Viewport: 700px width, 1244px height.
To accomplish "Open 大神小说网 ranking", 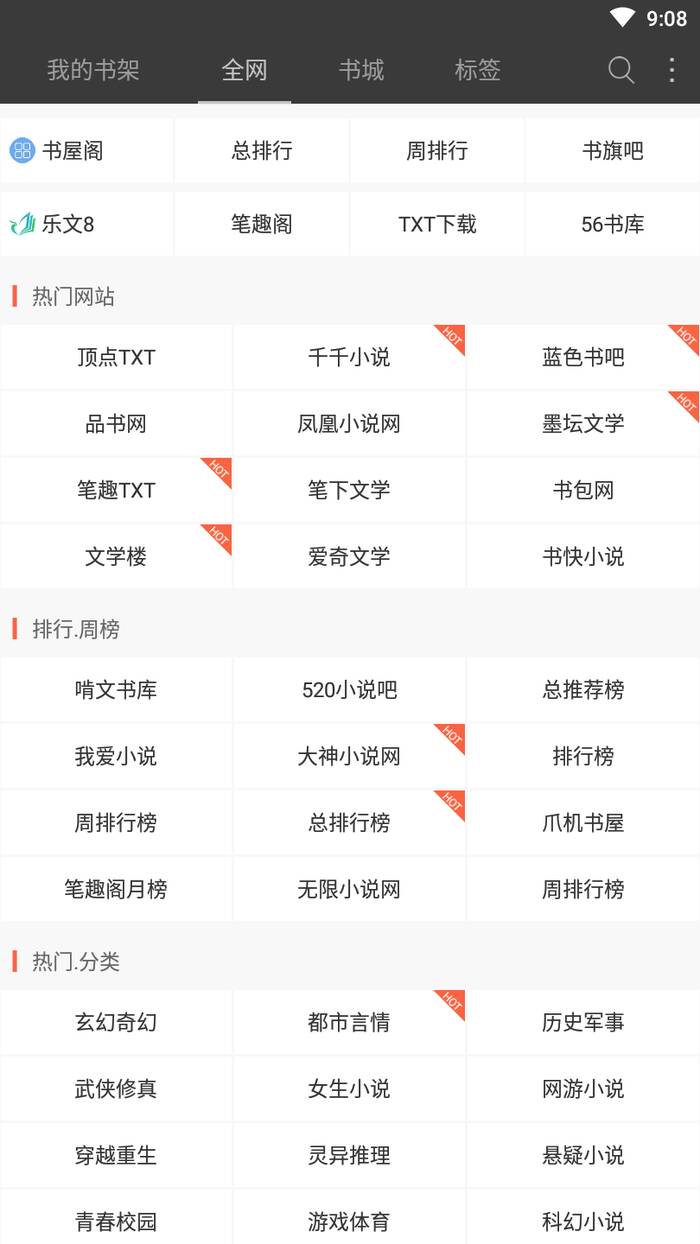I will [349, 757].
